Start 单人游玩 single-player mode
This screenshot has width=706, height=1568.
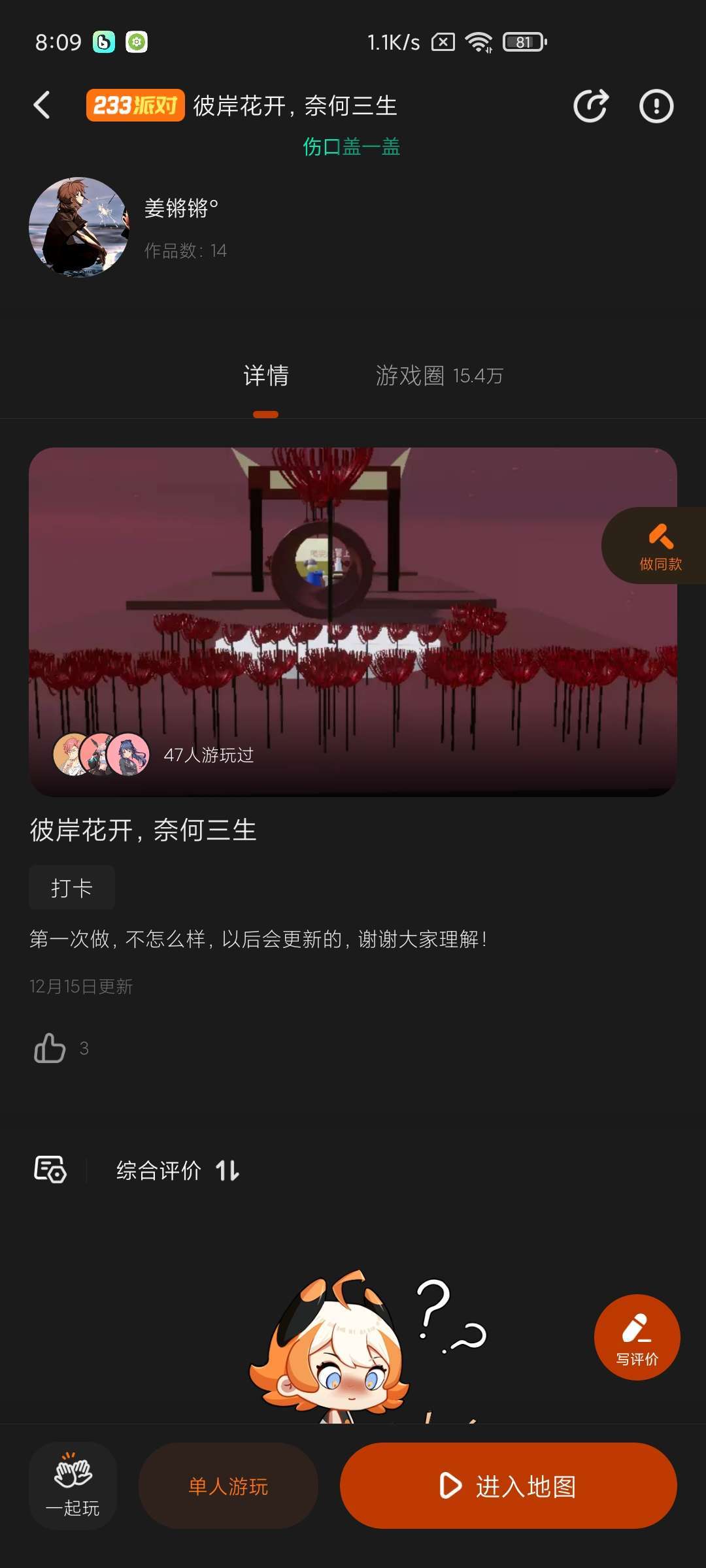pos(228,1486)
